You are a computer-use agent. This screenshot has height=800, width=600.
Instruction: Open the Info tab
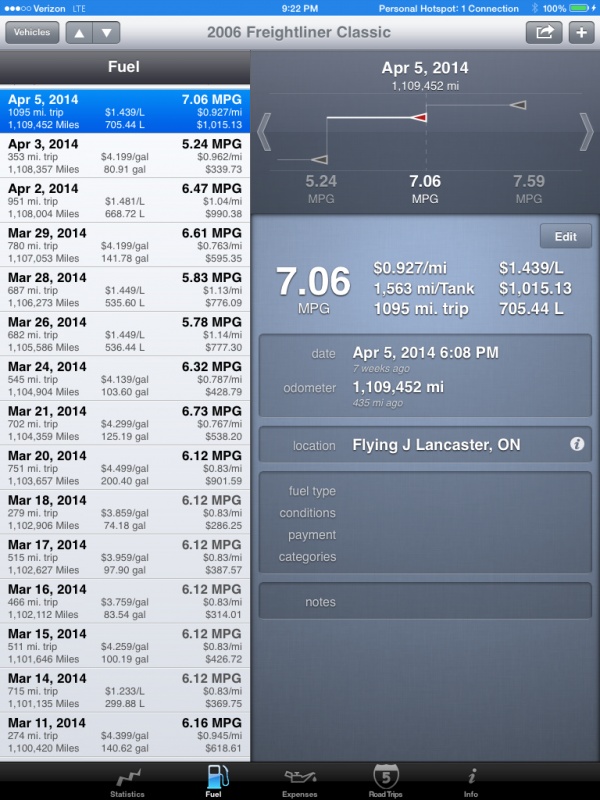(471, 781)
